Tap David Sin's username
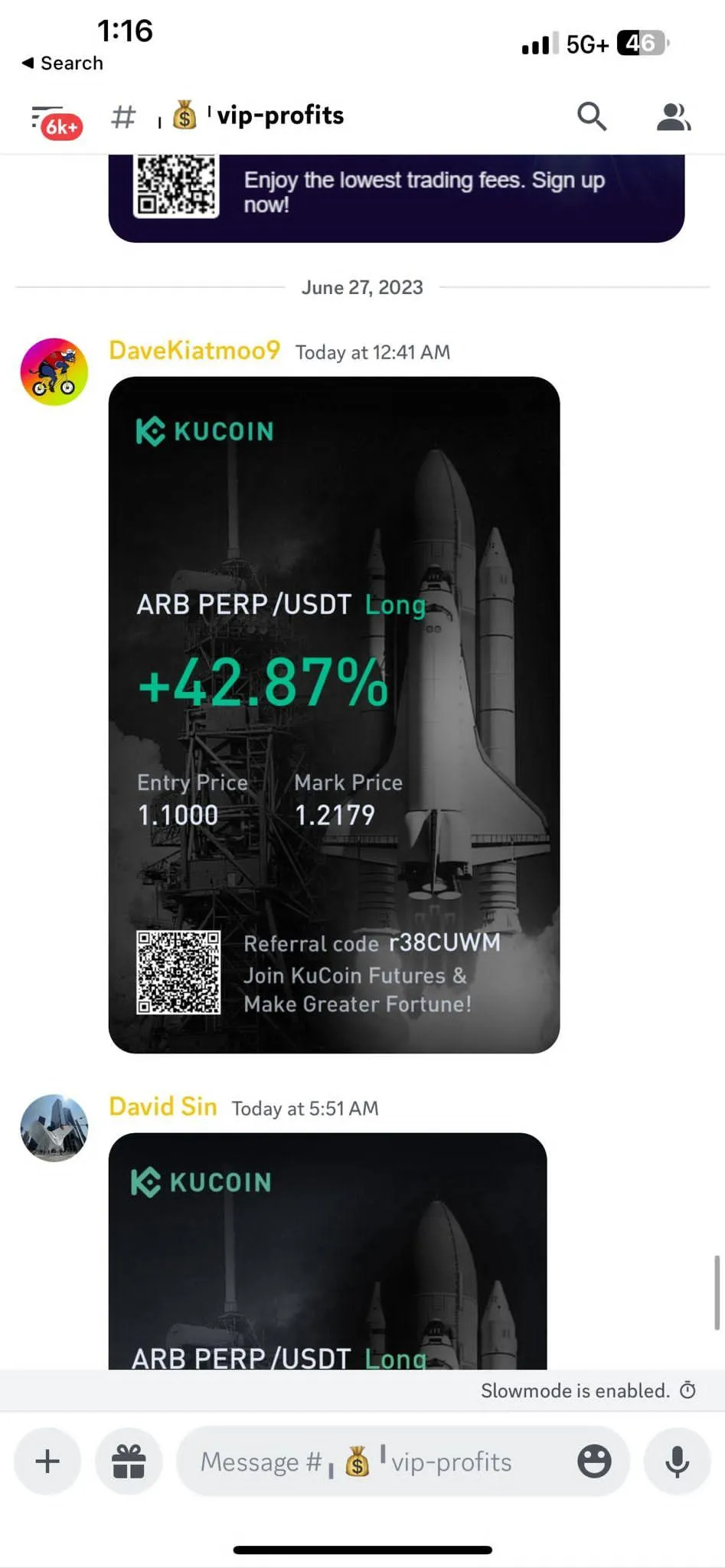The height and width of the screenshot is (1568, 725). point(163,1107)
